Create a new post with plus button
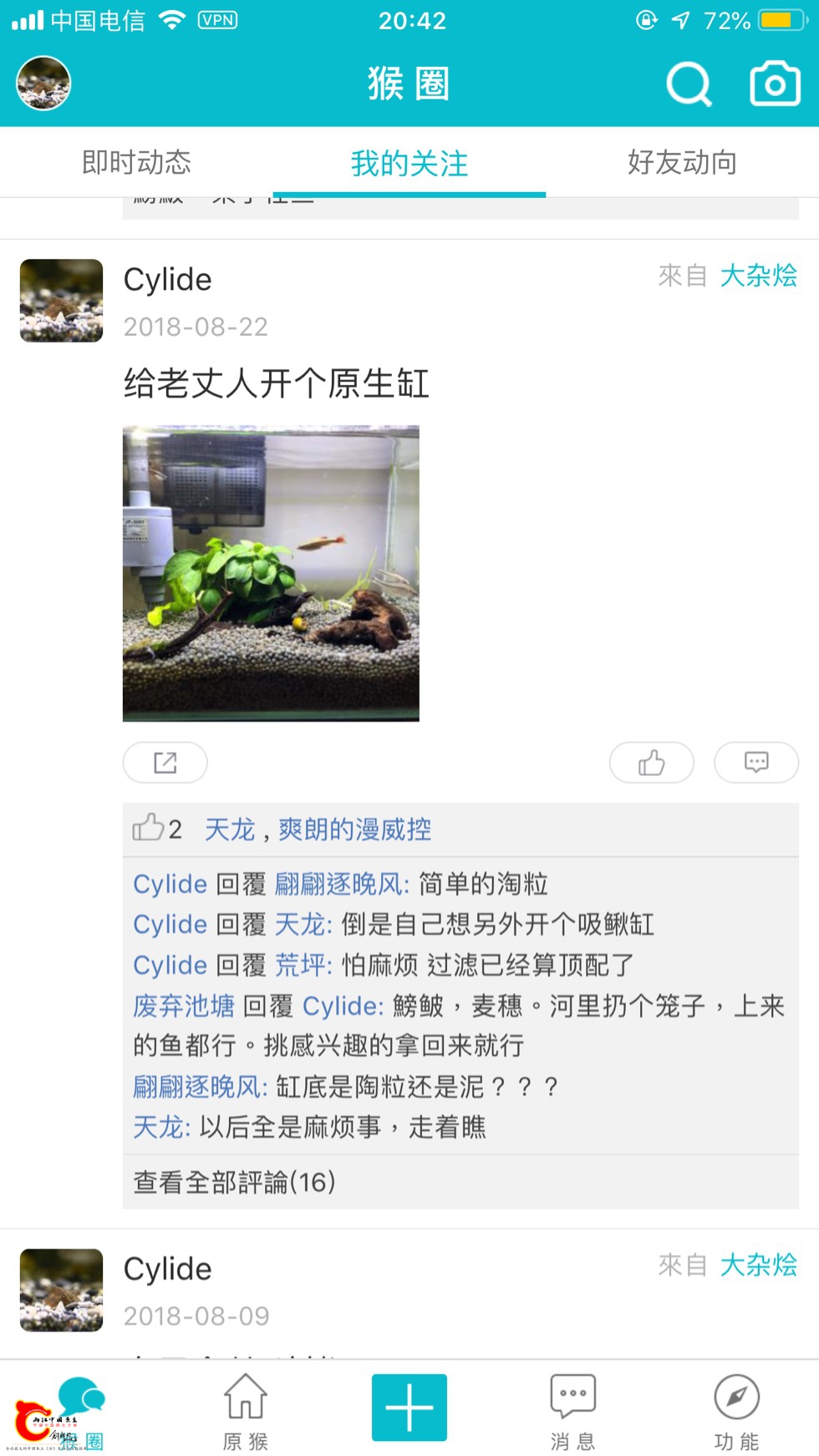The width and height of the screenshot is (819, 1456). 409,1408
